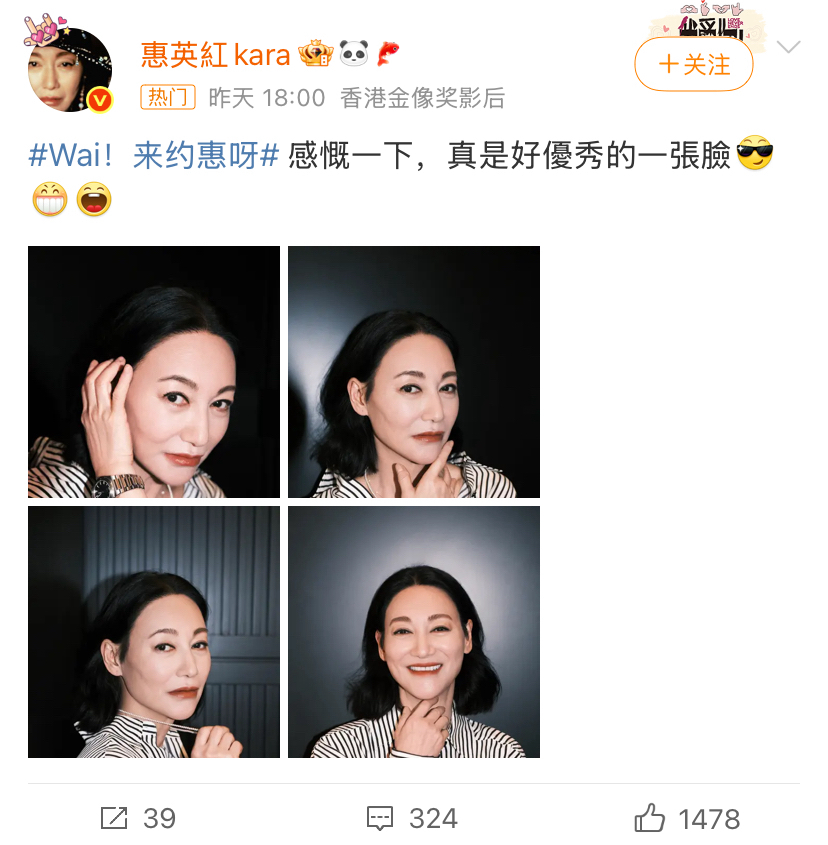Follow the account with +关注
This screenshot has height=845, width=828.
[x=693, y=65]
